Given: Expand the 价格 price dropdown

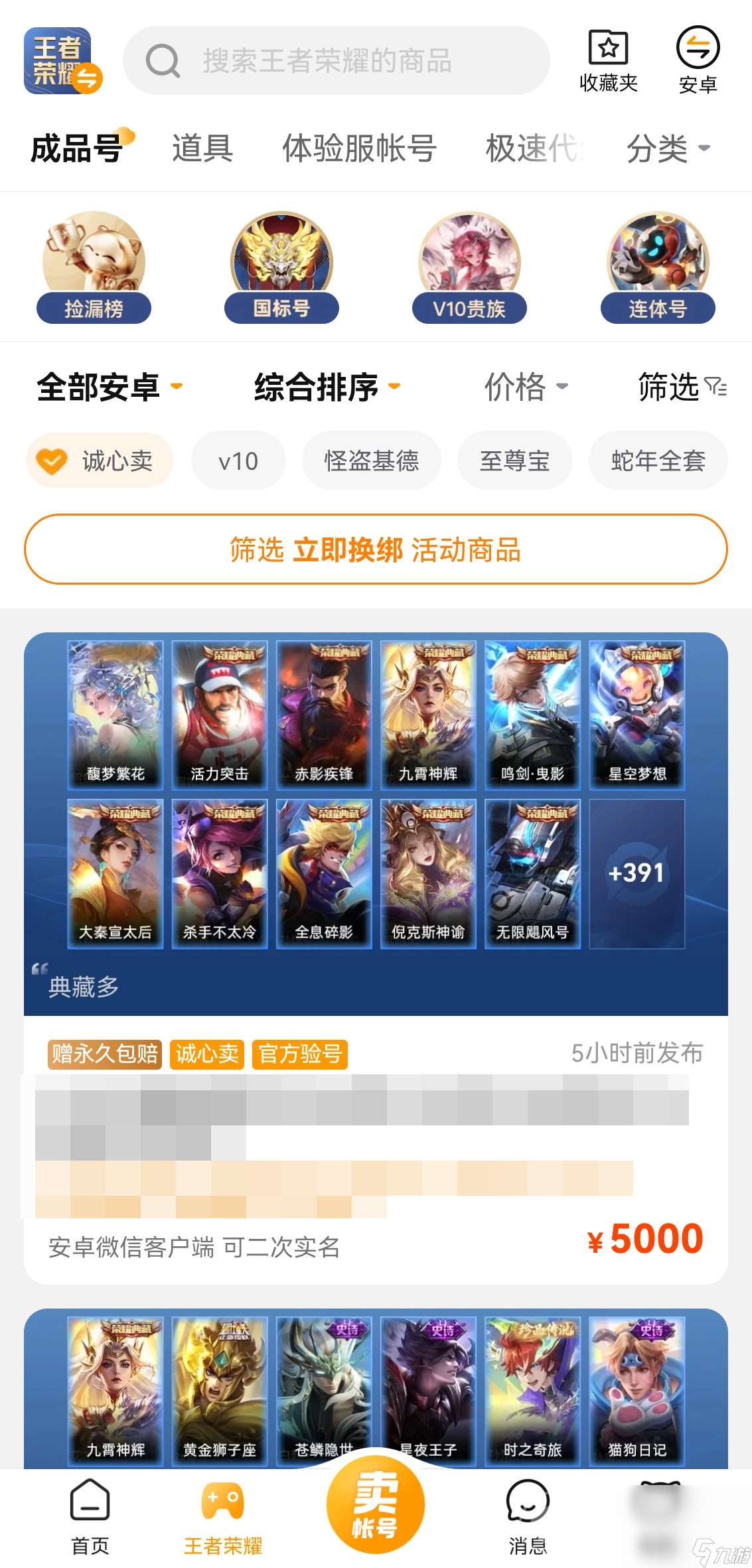Looking at the screenshot, I should click(x=524, y=388).
